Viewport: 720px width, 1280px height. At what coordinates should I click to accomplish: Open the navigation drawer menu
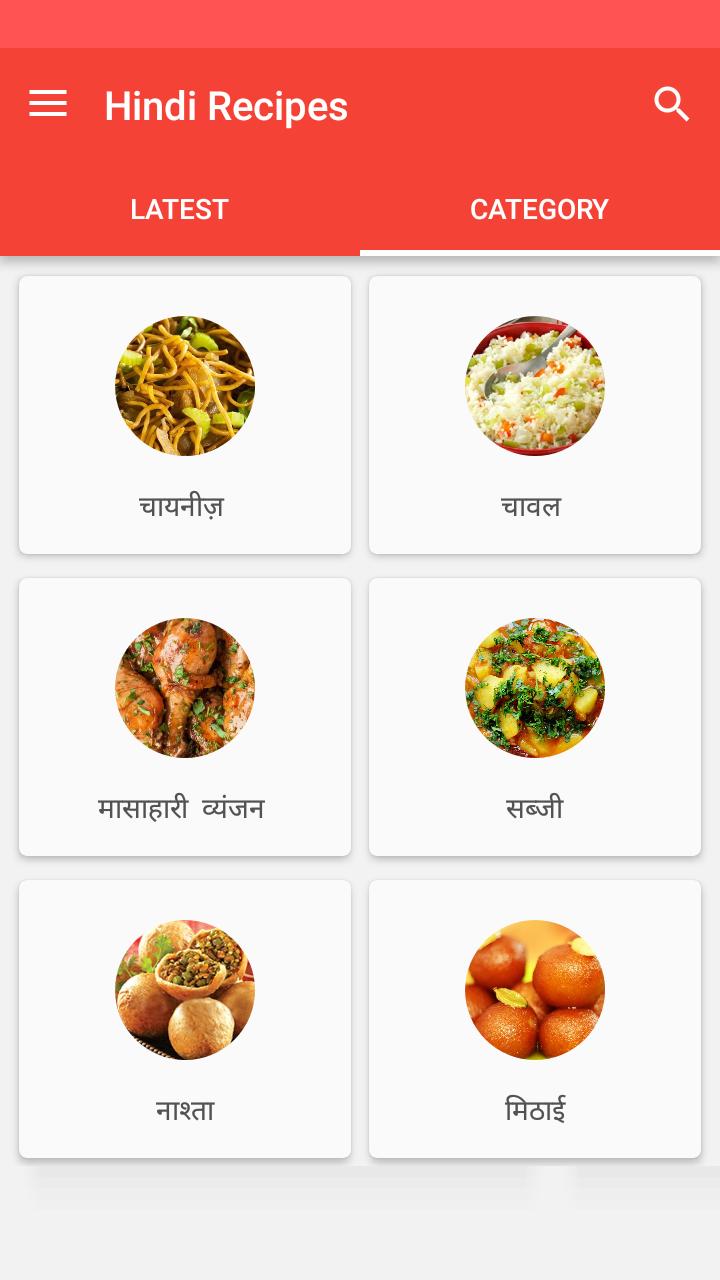(x=47, y=104)
